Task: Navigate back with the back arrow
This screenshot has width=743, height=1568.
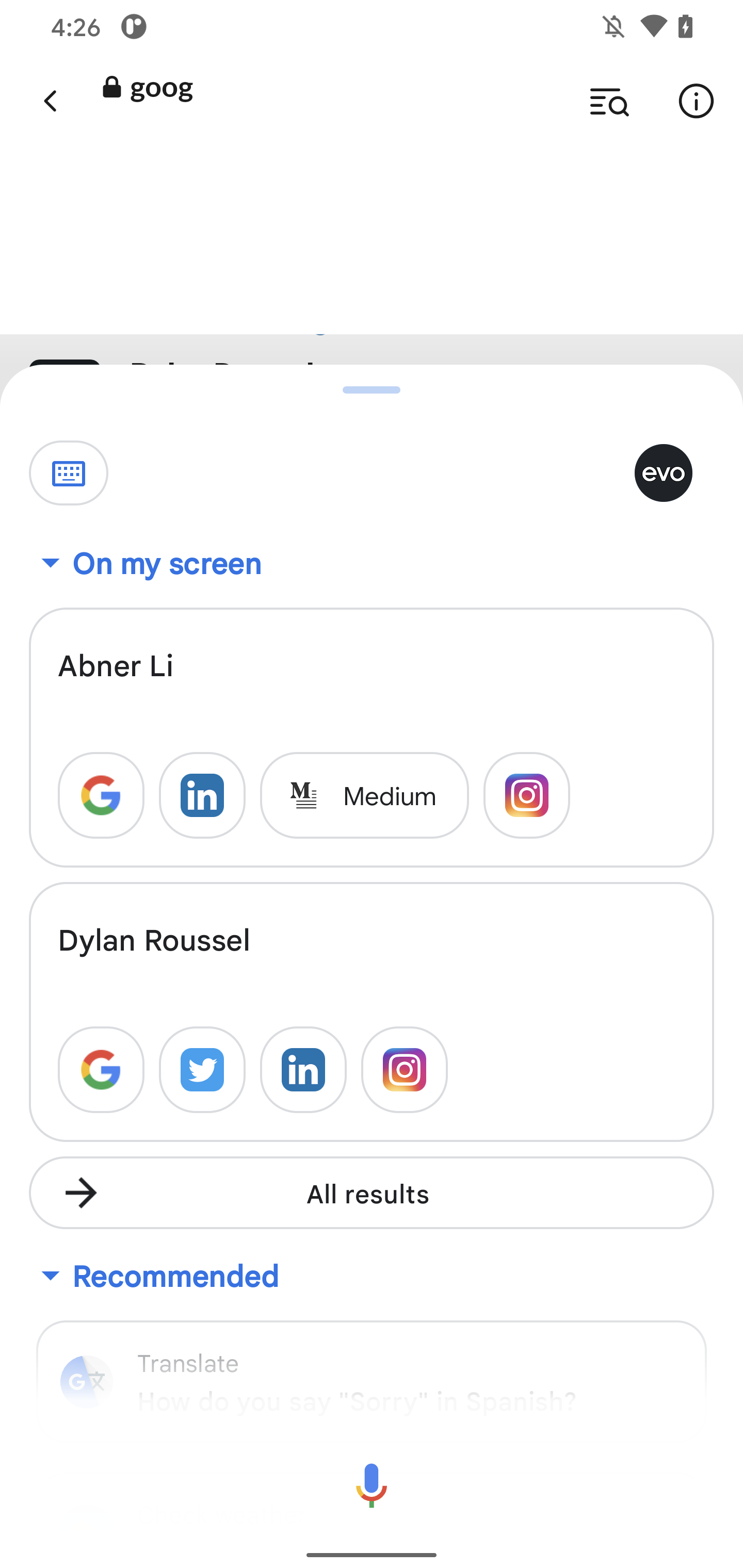Action: tap(51, 101)
